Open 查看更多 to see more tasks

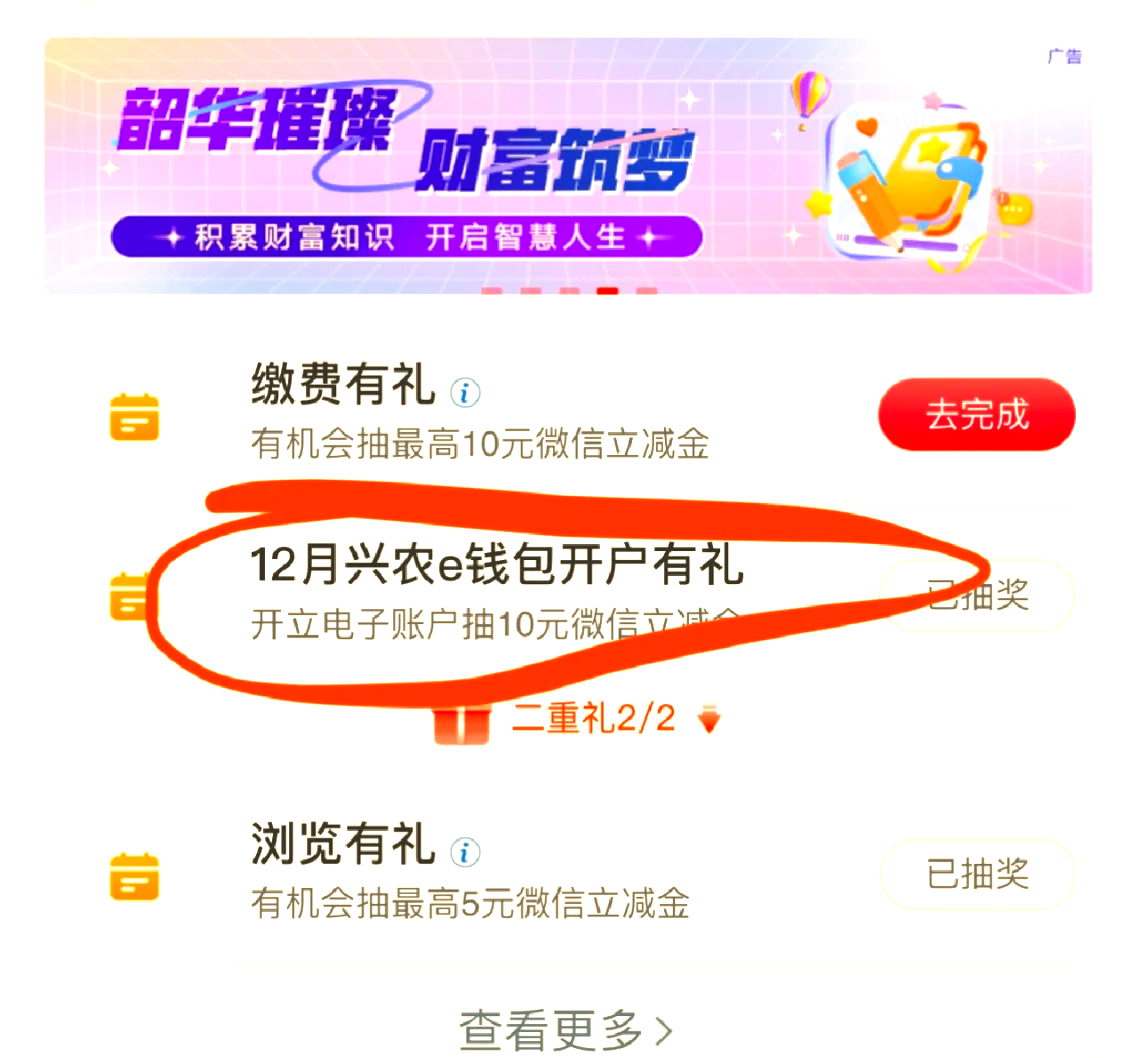[x=566, y=1028]
